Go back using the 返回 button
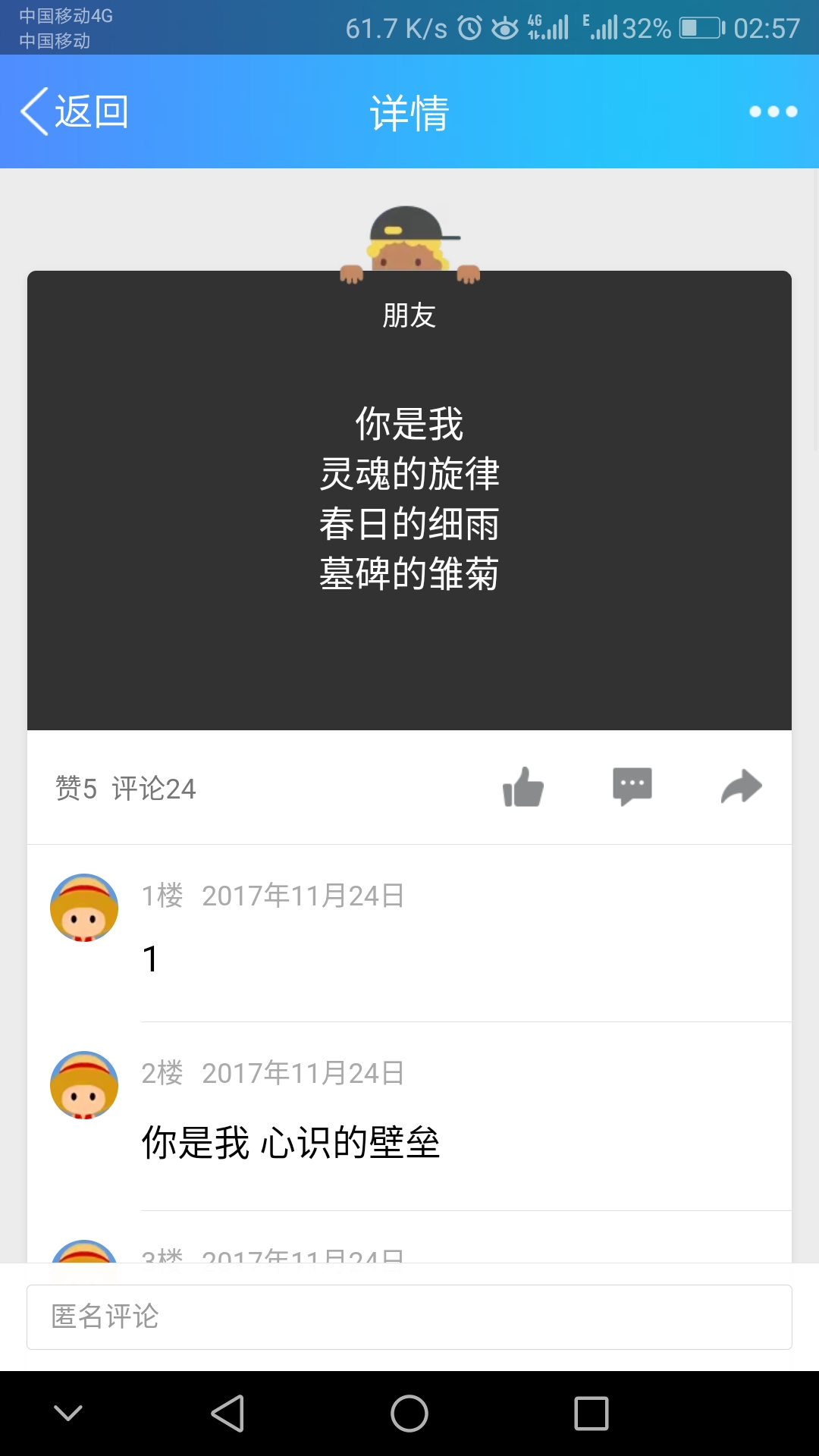819x1456 pixels. pyautogui.click(x=76, y=112)
